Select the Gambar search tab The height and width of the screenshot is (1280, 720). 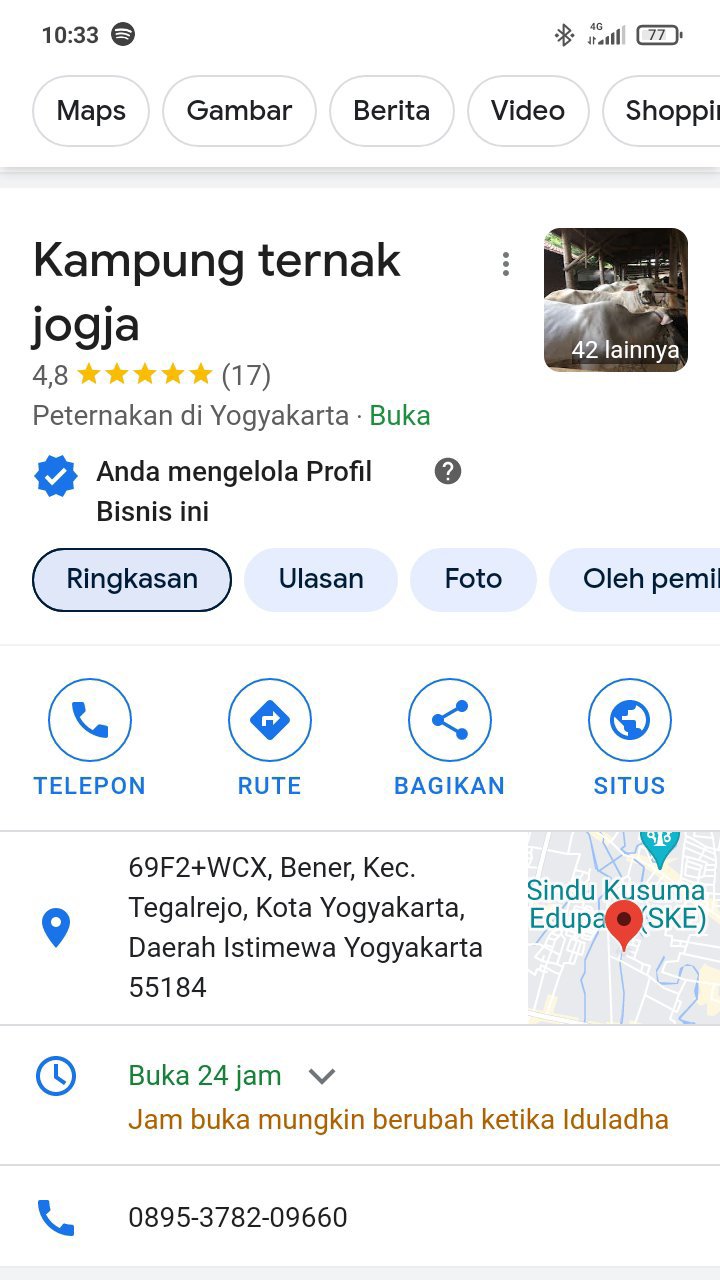[239, 111]
